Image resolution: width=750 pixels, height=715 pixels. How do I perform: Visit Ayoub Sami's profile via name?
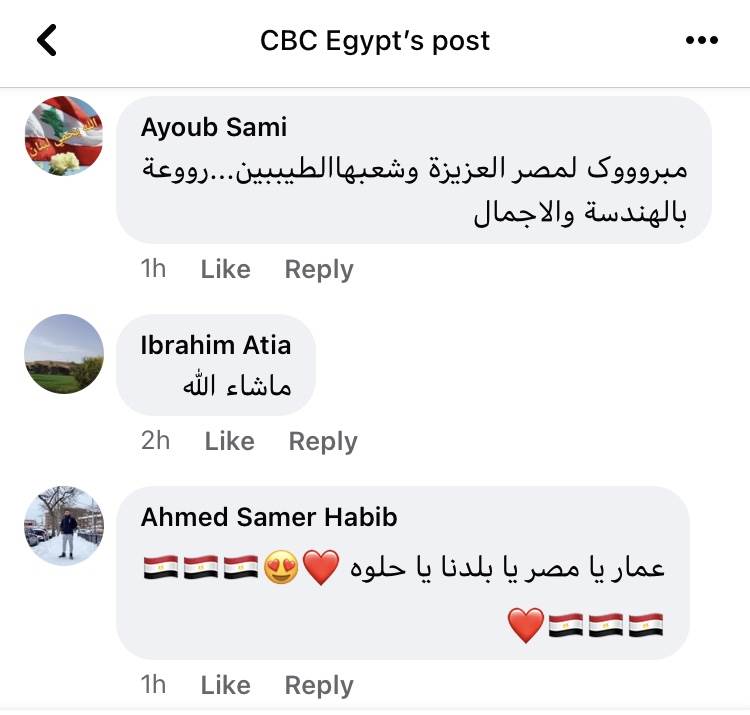[x=214, y=128]
